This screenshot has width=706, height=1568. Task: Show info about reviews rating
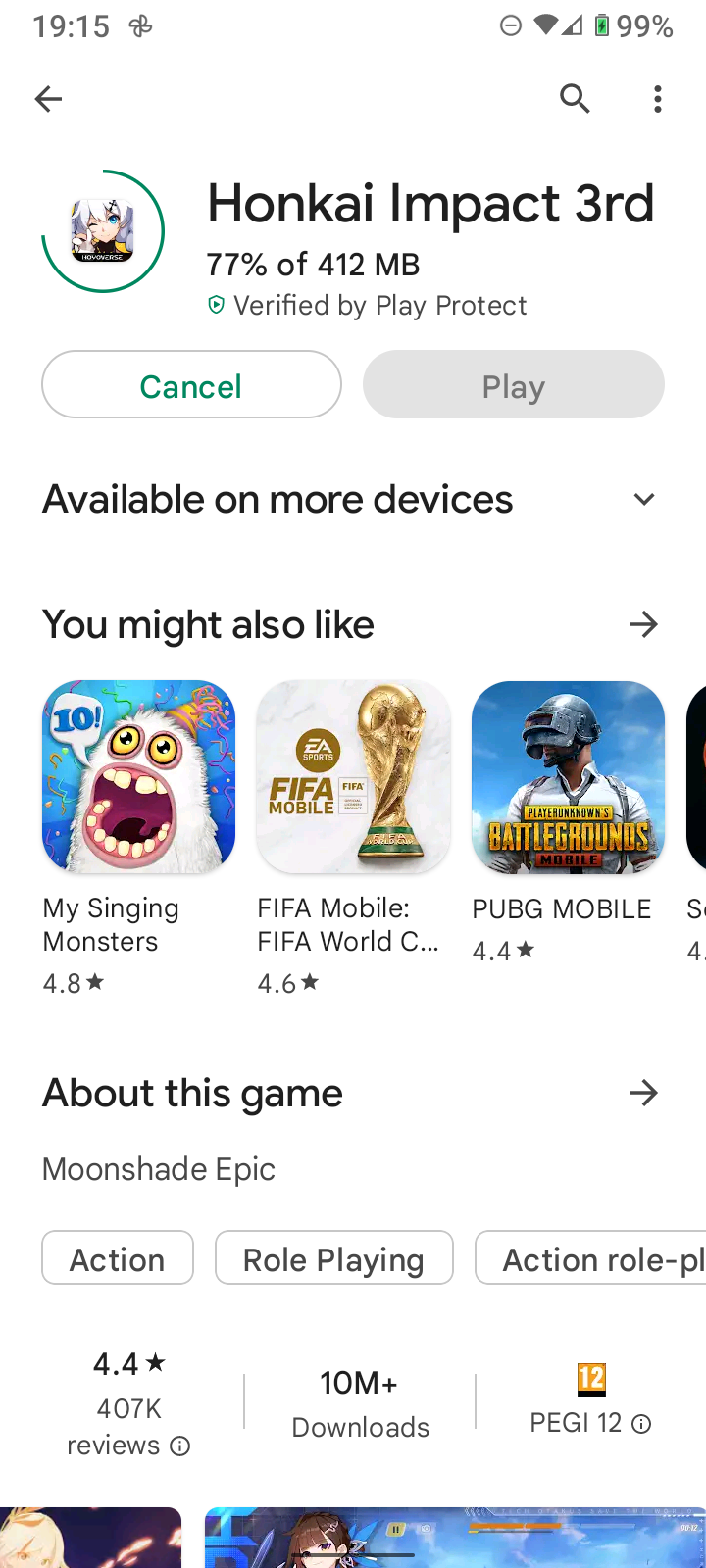tap(180, 1446)
